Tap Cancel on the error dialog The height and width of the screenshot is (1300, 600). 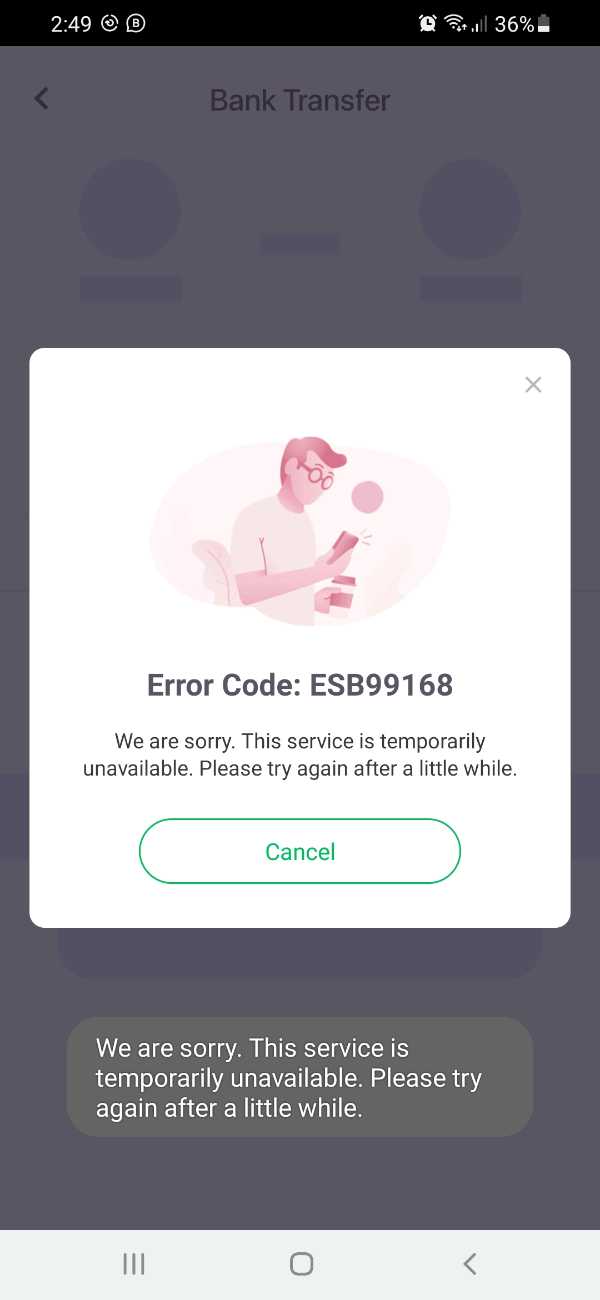[x=300, y=851]
